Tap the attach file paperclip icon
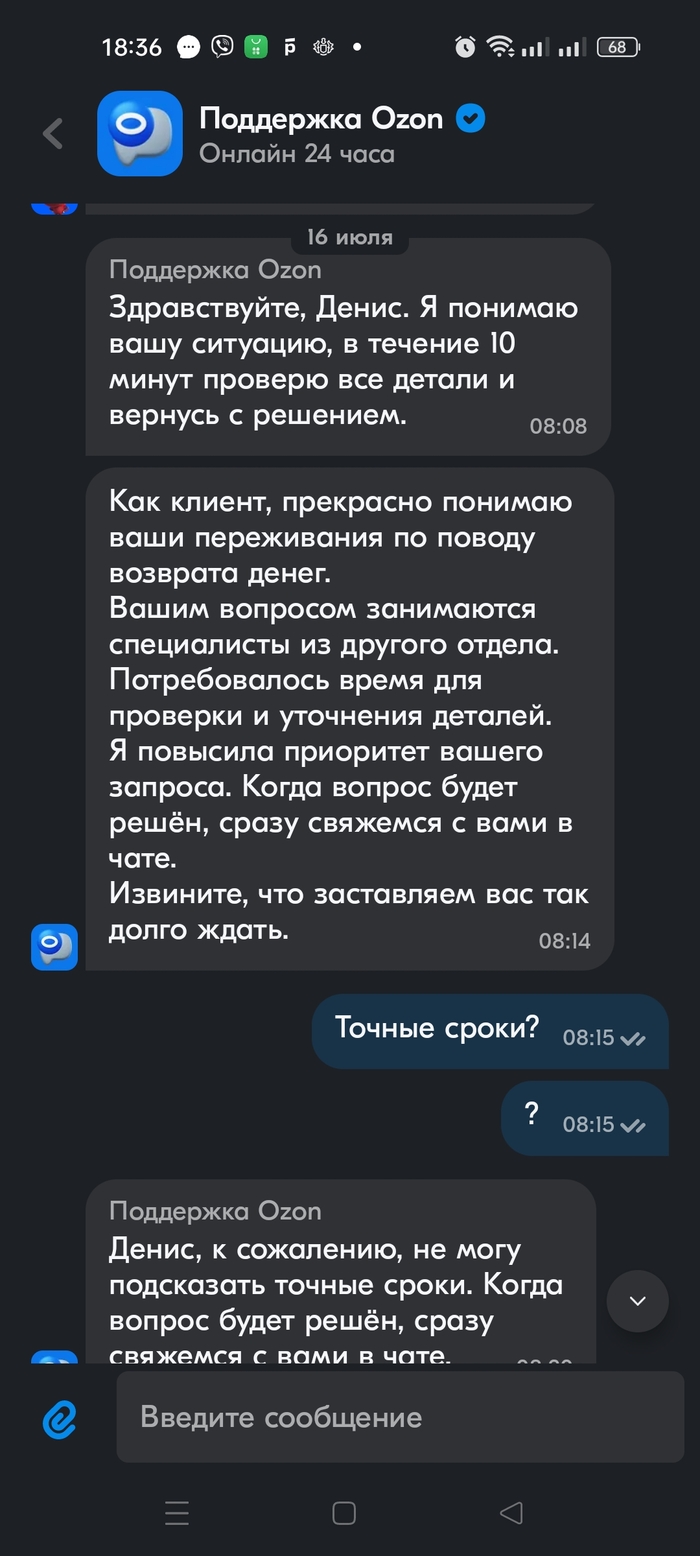 (60, 1417)
